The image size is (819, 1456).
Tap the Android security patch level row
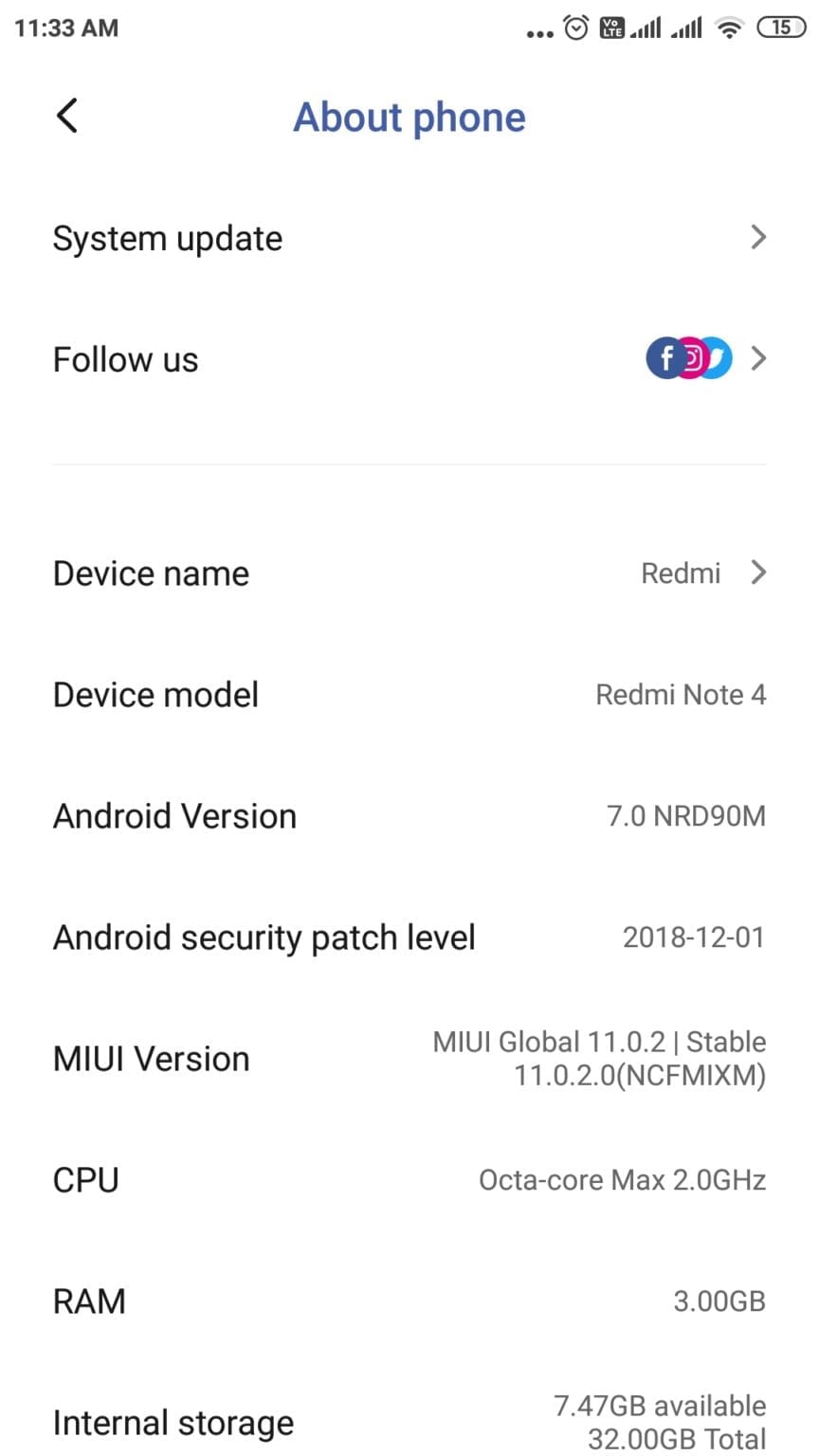click(409, 937)
